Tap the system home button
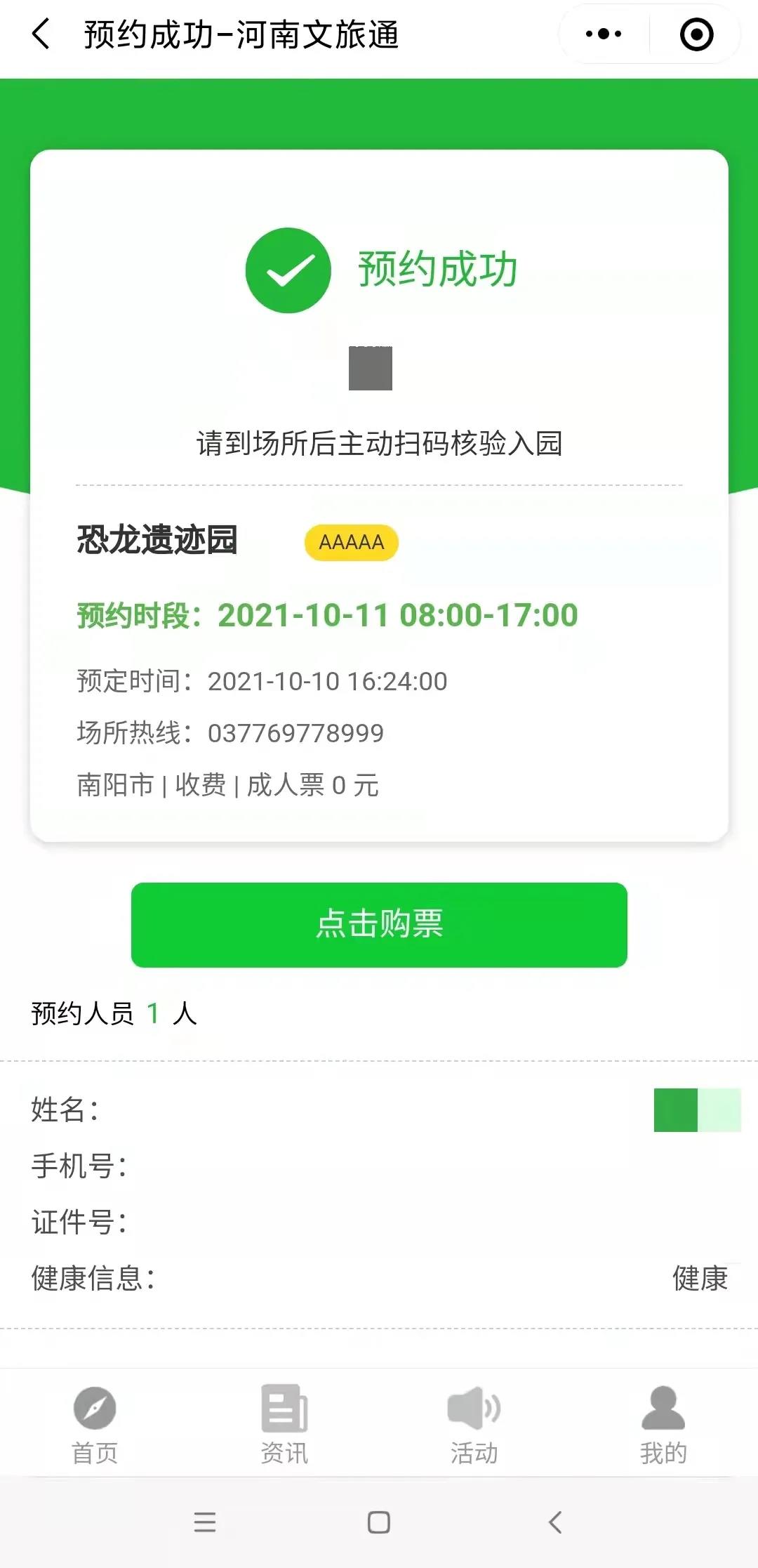Screen dimensions: 758x1568 (x=379, y=1522)
